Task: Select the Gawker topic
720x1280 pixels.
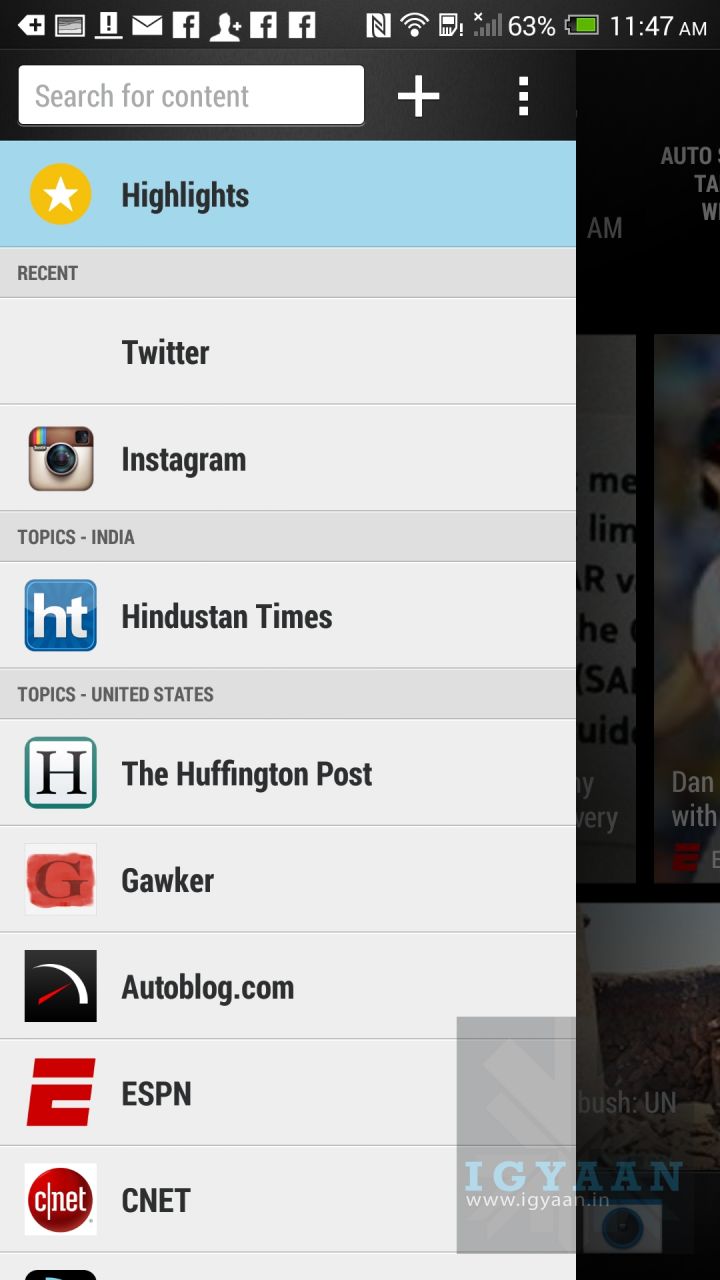Action: (287, 880)
